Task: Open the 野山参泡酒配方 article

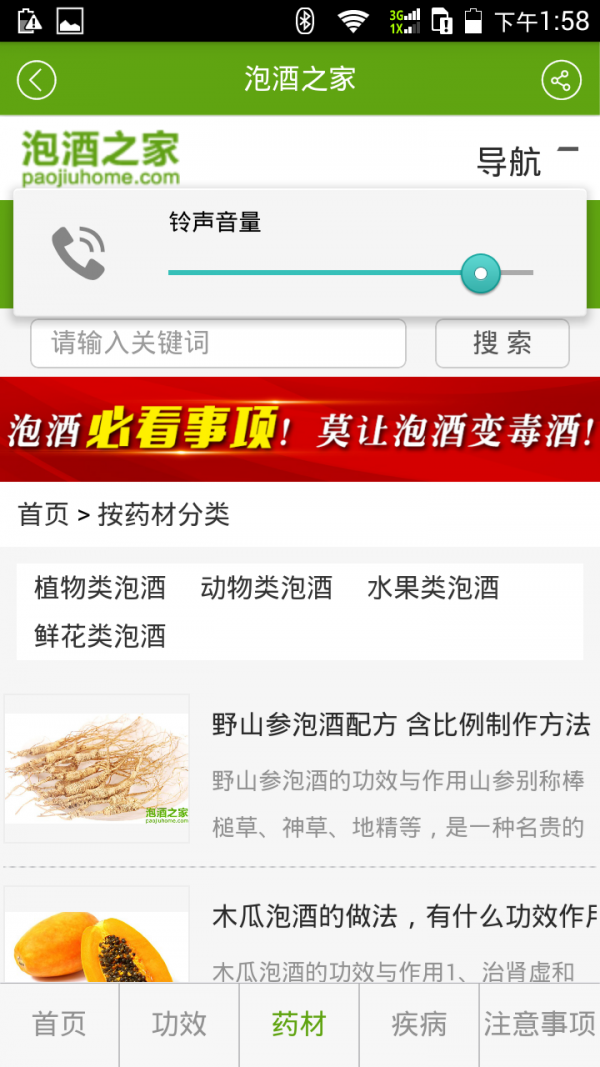Action: (x=400, y=725)
